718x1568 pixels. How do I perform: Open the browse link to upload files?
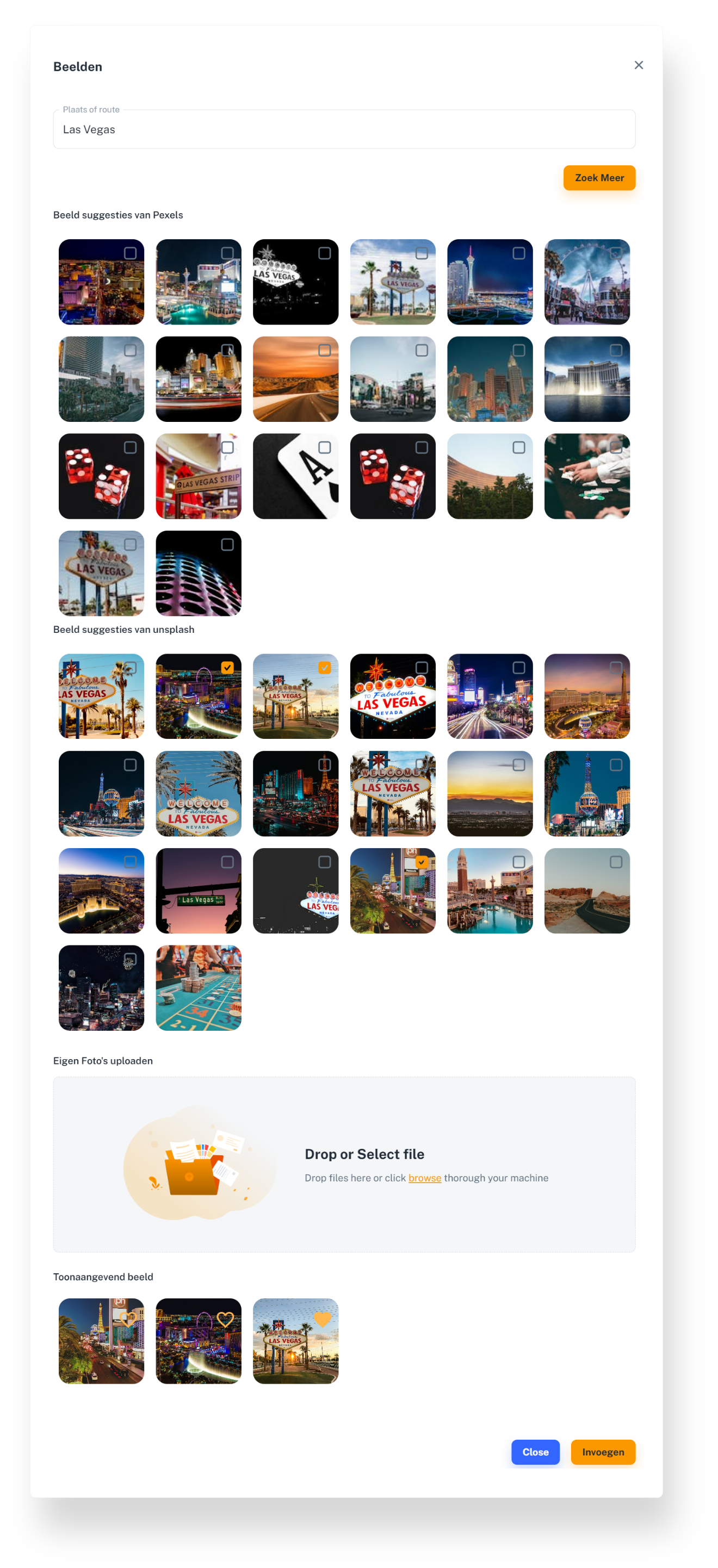pyautogui.click(x=424, y=1178)
